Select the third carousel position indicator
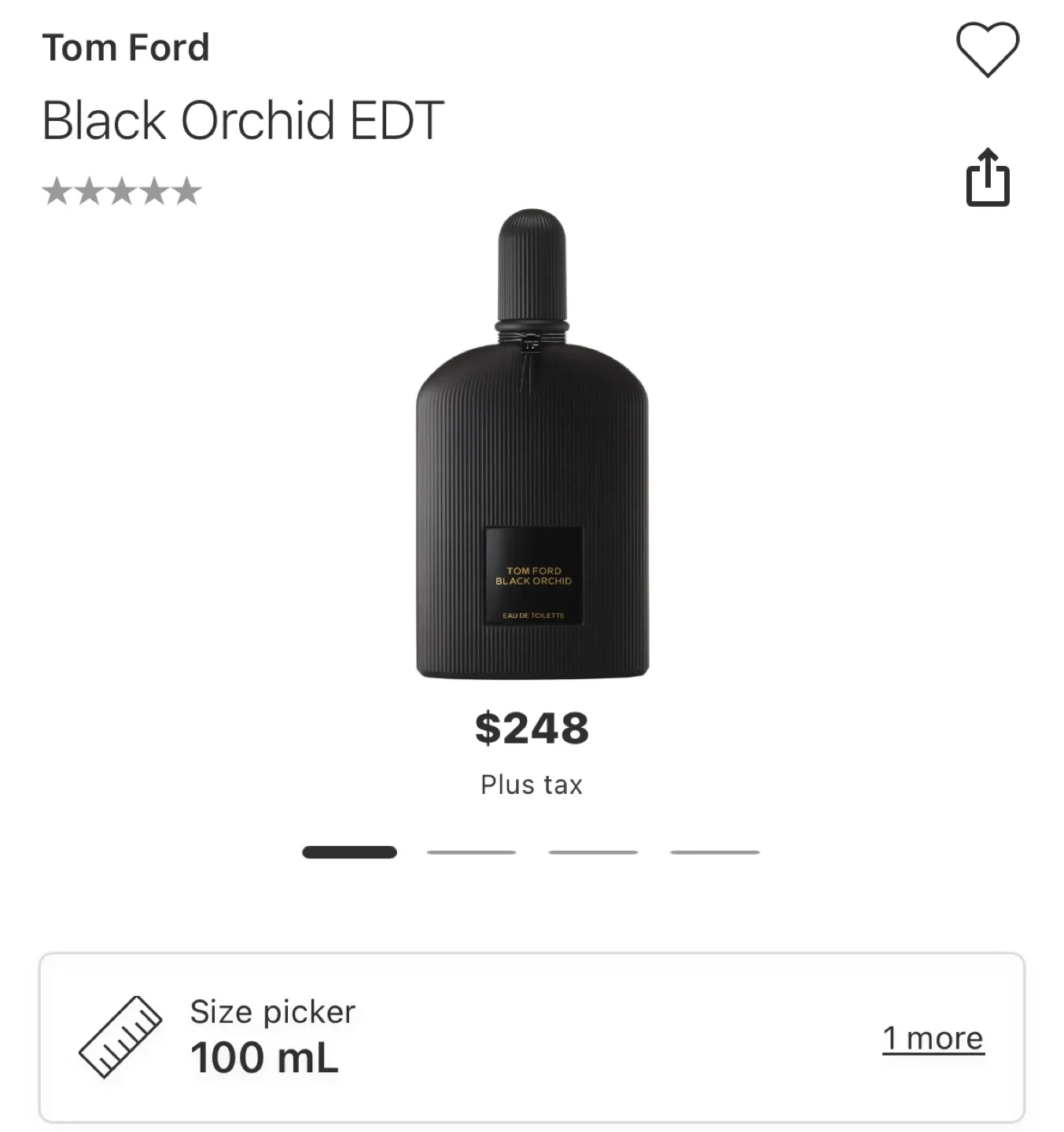The image size is (1064, 1132). 592,851
